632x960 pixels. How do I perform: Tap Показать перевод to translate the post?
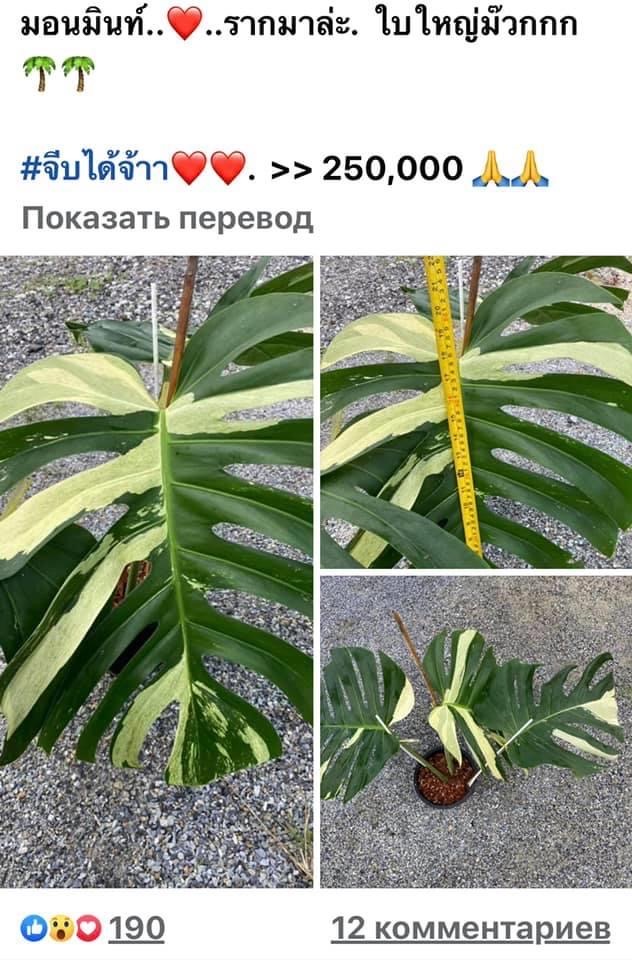pyautogui.click(x=167, y=218)
